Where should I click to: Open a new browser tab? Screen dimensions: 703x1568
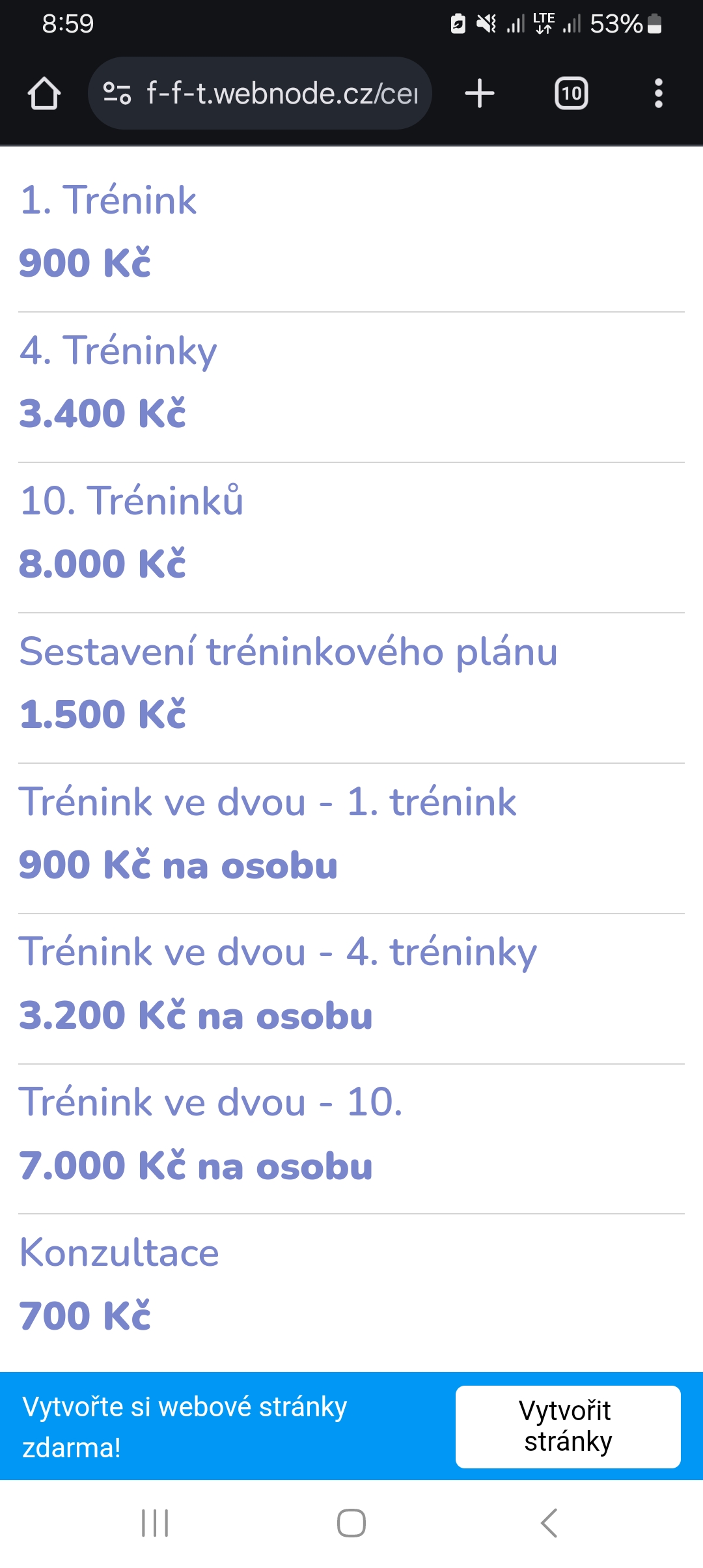click(x=480, y=93)
